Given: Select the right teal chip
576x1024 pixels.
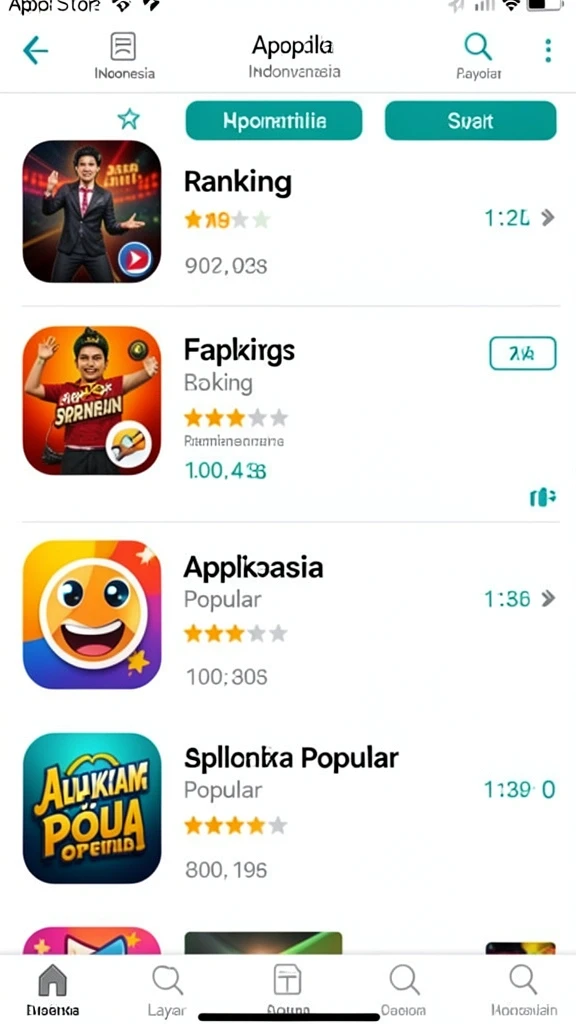Looking at the screenshot, I should point(470,121).
